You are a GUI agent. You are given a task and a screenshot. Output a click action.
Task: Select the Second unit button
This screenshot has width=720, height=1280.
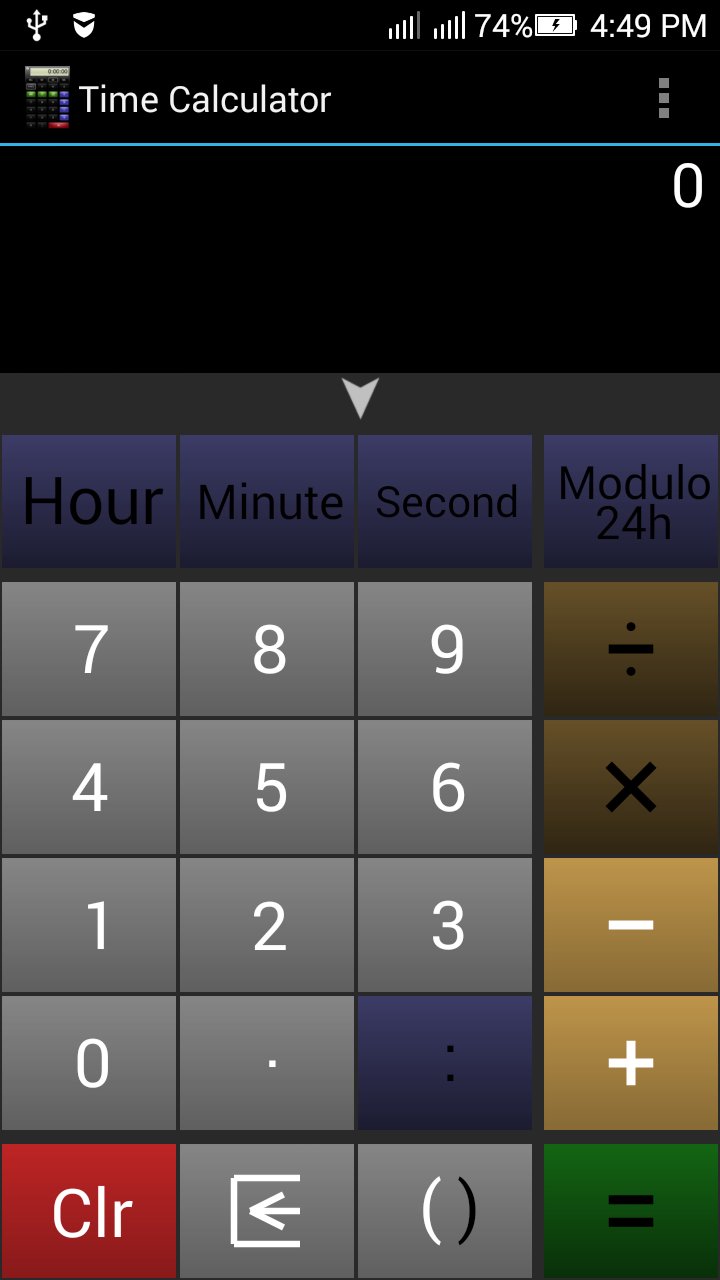(x=445, y=500)
